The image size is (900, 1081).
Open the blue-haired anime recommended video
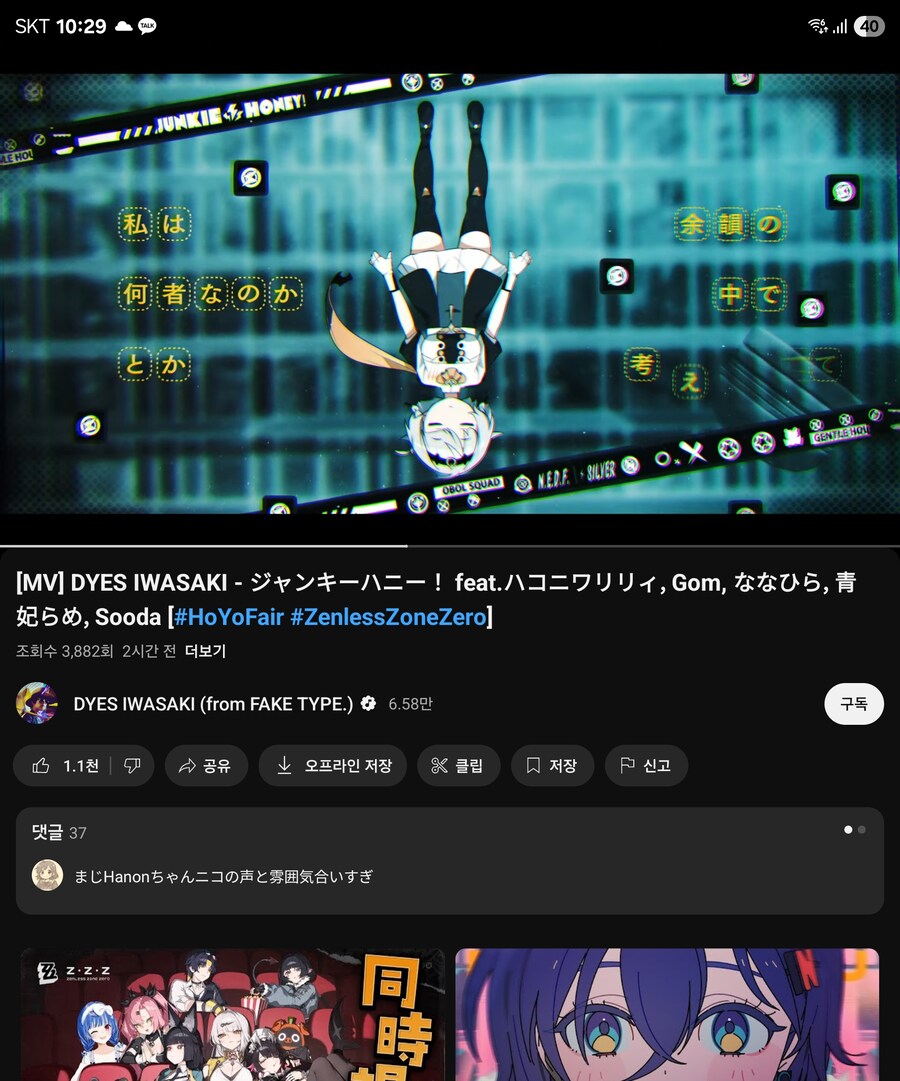click(x=667, y=1013)
